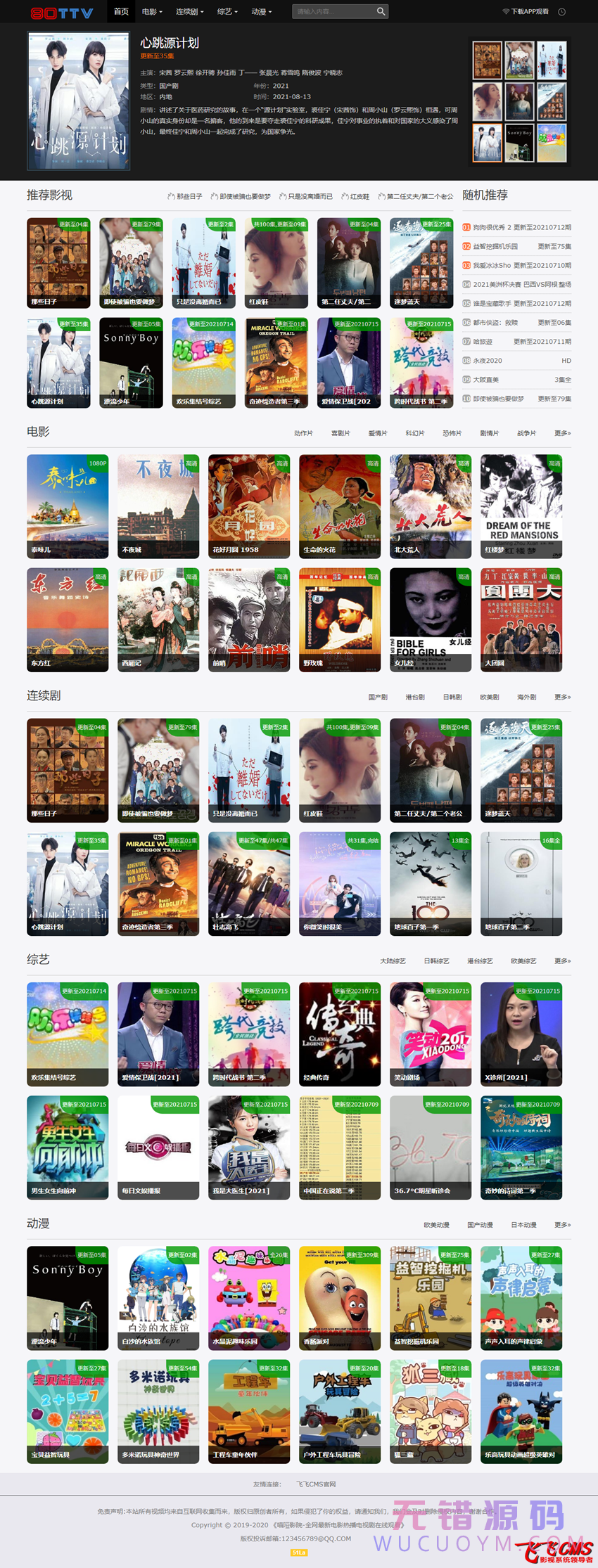The image size is (598, 1568).
Task: Open the 笑动剧场 variety show card
Action: (431, 1034)
